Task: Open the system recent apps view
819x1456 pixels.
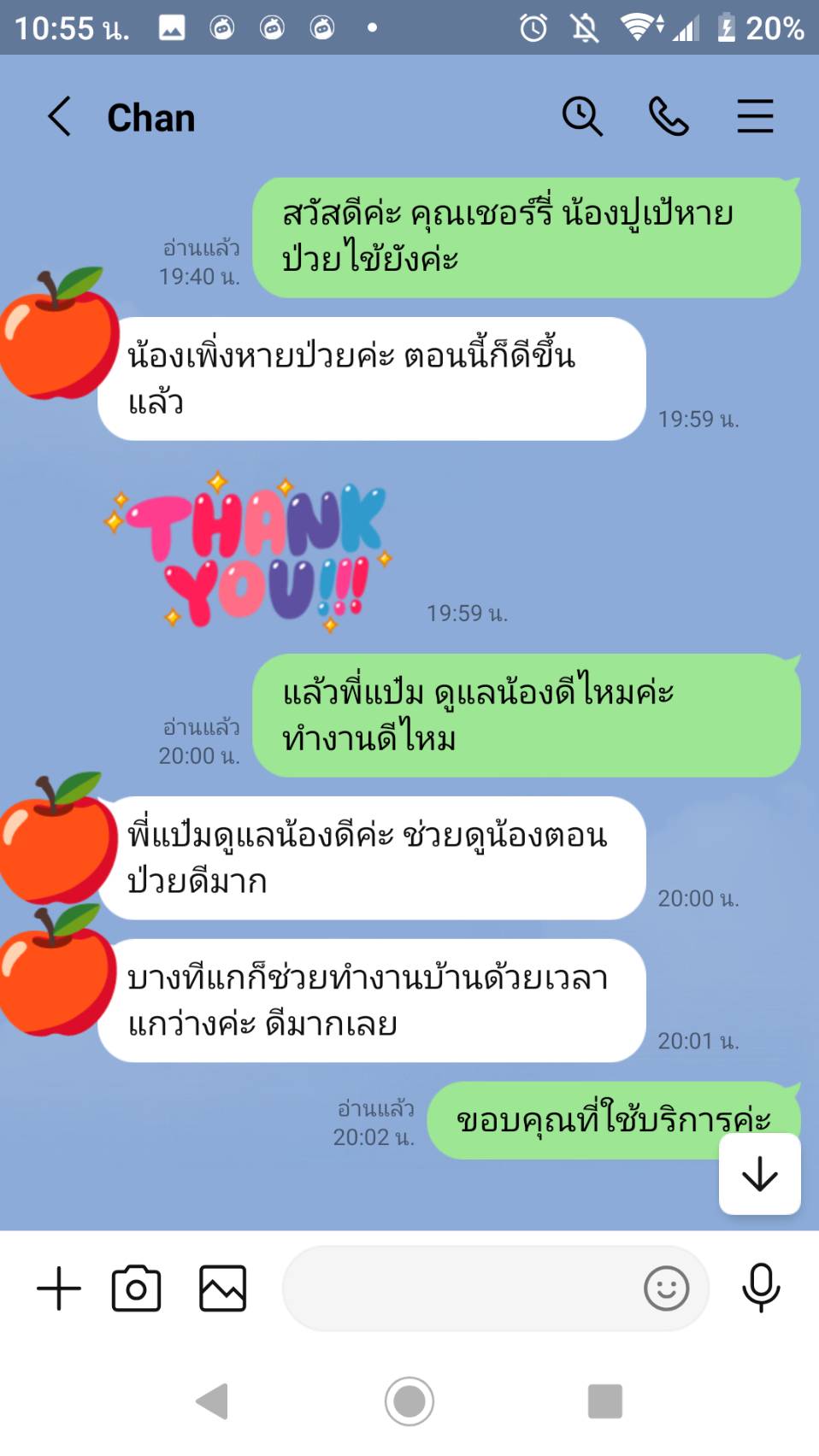Action: [x=604, y=1401]
